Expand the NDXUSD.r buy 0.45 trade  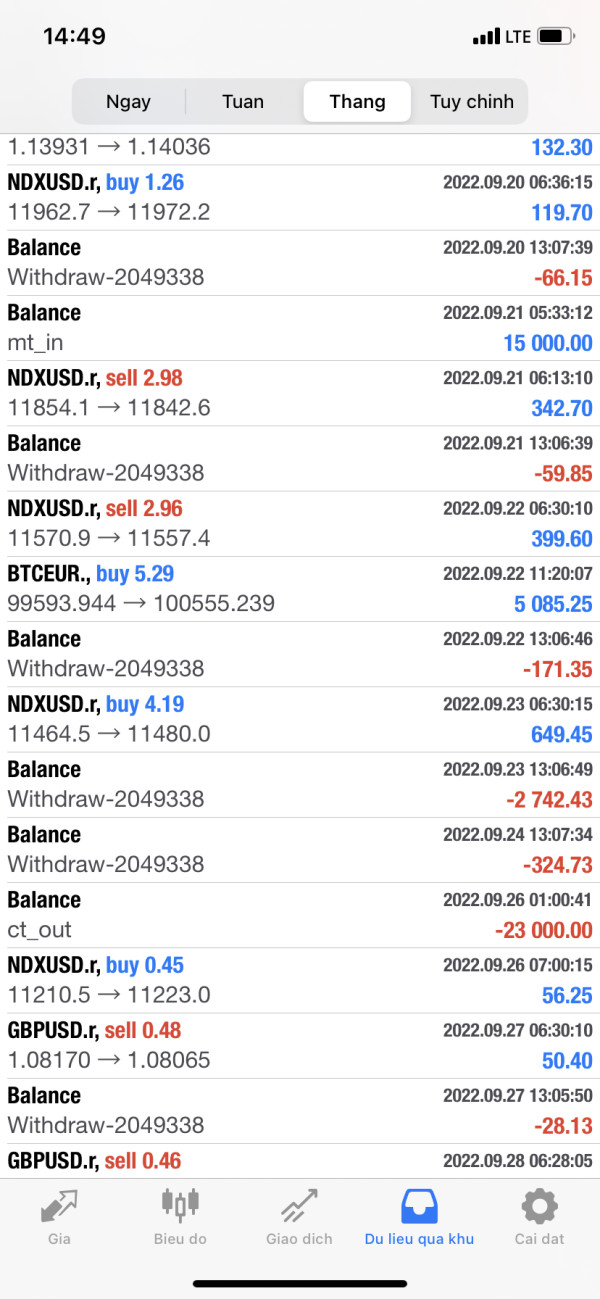[x=300, y=980]
